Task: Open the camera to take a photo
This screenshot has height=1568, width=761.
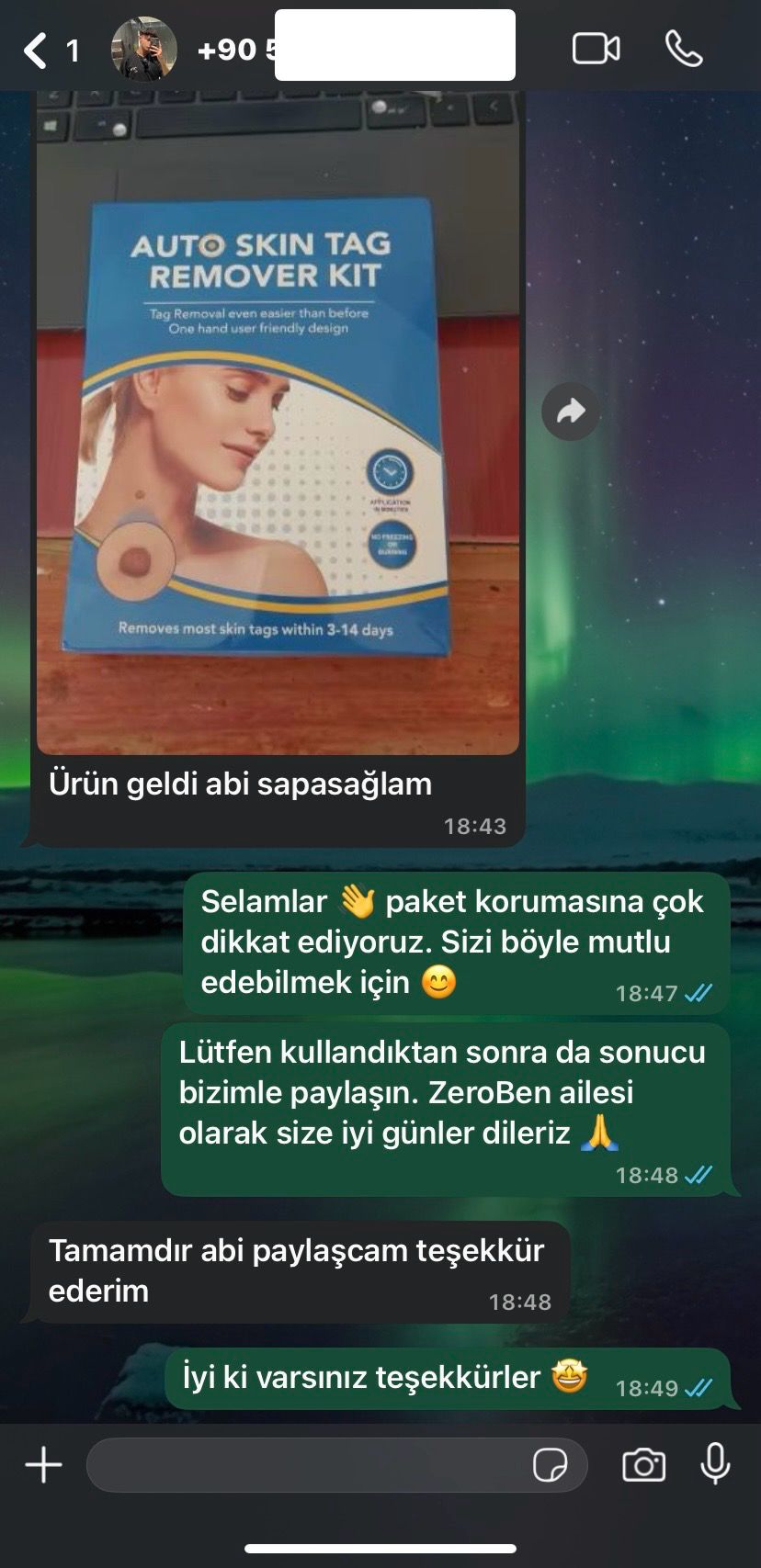Action: 643,1464
